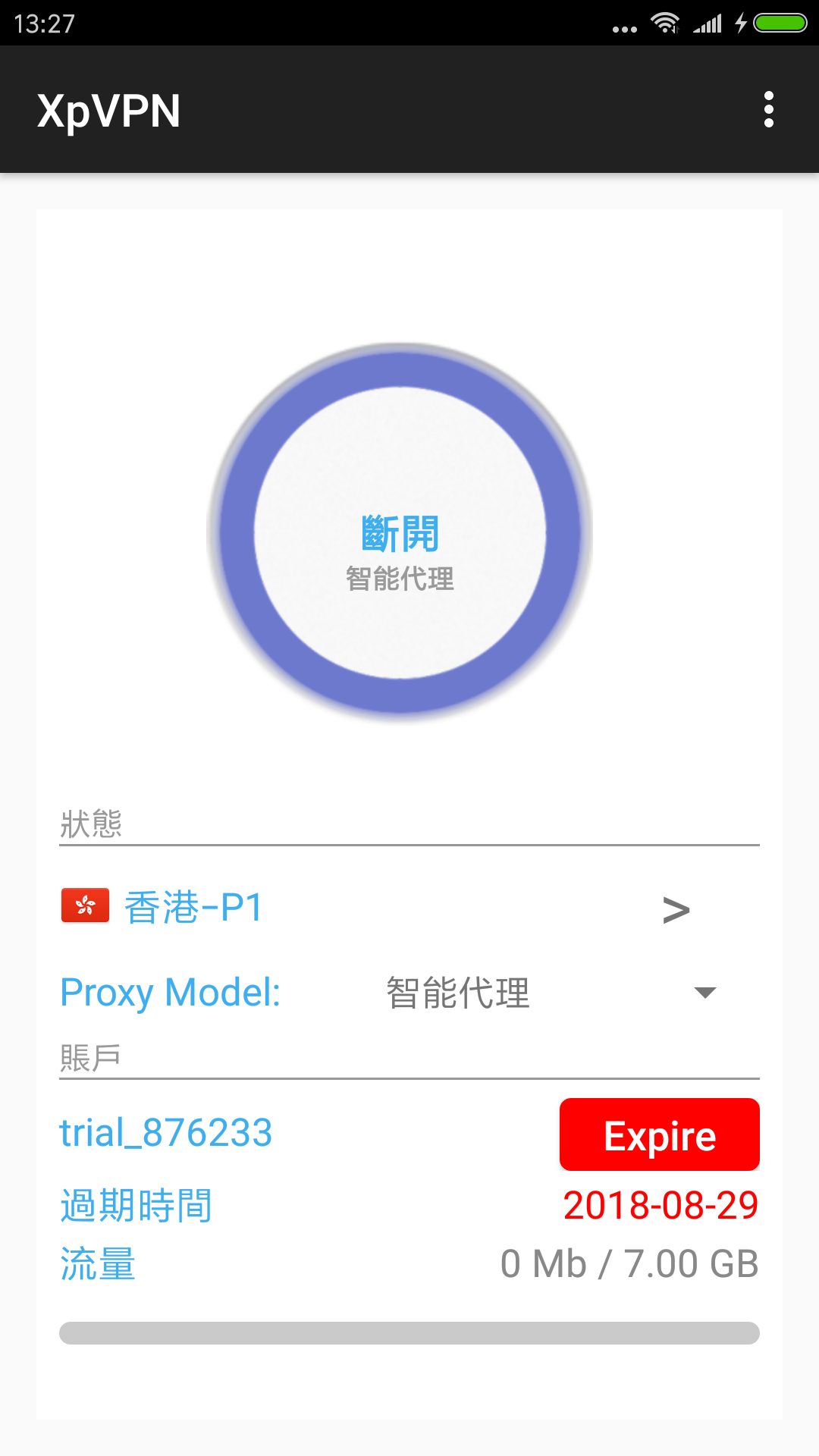Tap the round 斷開 disconnect button
This screenshot has height=1456, width=819.
400,532
